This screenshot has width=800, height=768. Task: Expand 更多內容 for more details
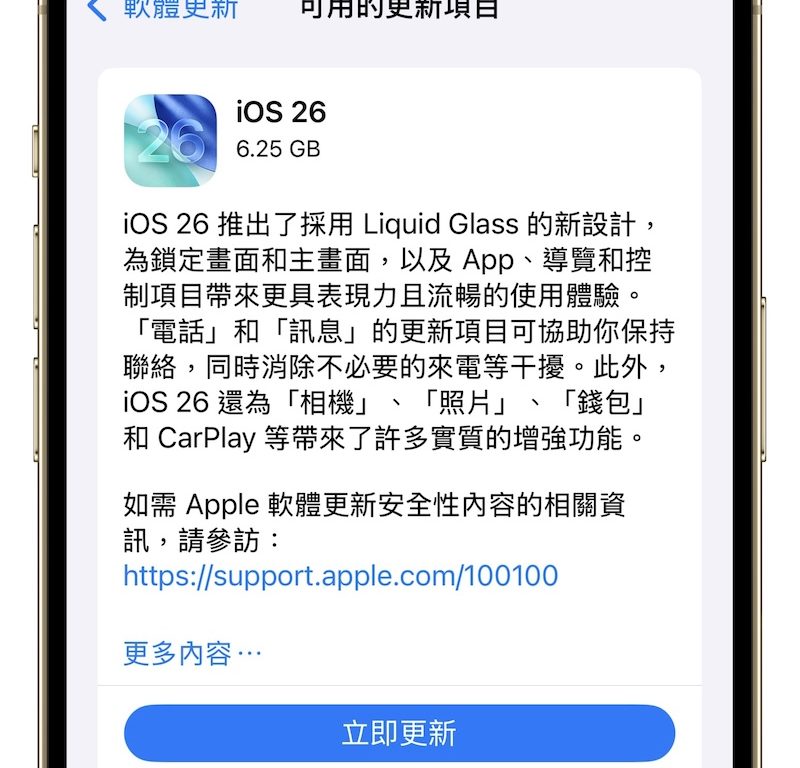pyautogui.click(x=192, y=653)
